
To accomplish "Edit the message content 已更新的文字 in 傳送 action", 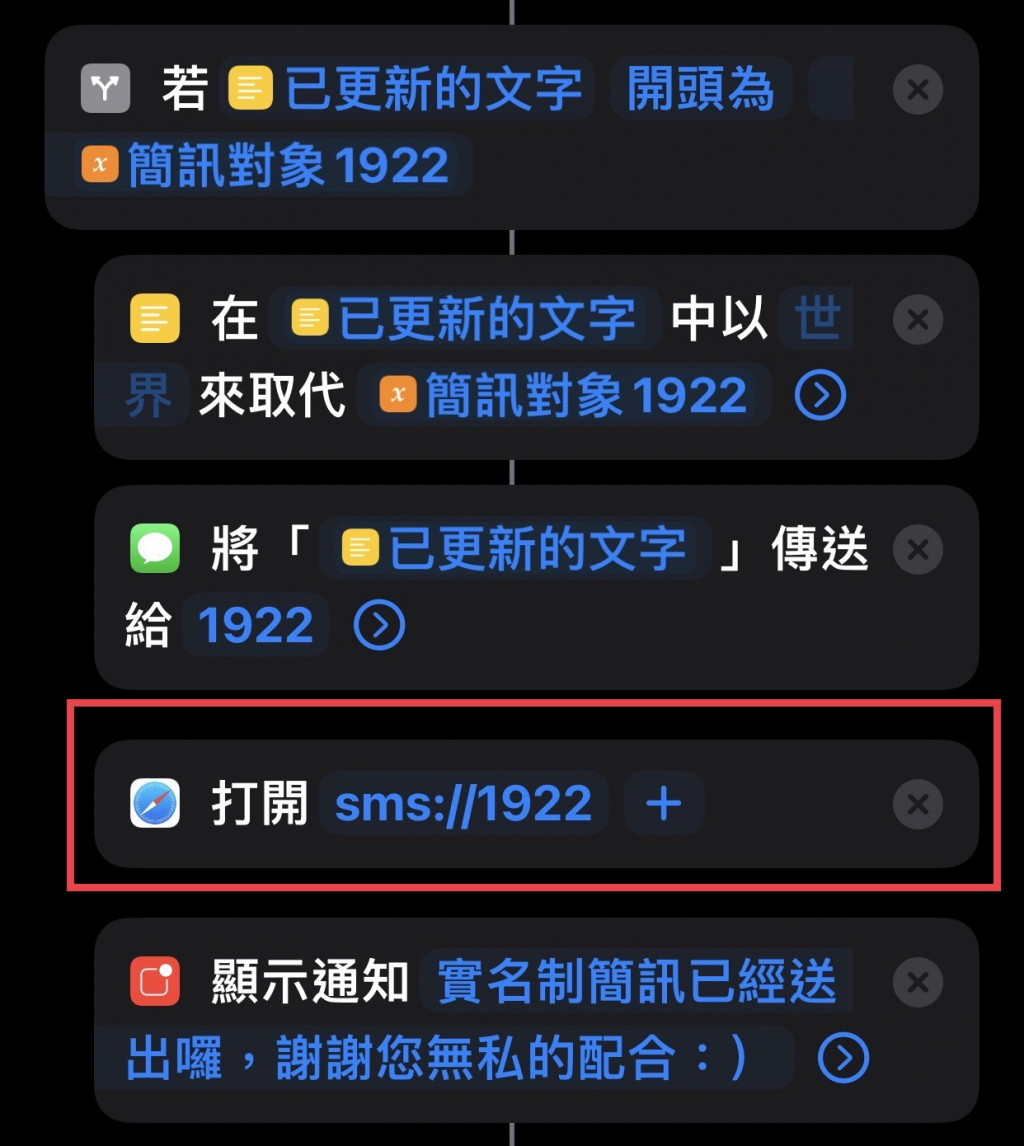I will point(514,550).
